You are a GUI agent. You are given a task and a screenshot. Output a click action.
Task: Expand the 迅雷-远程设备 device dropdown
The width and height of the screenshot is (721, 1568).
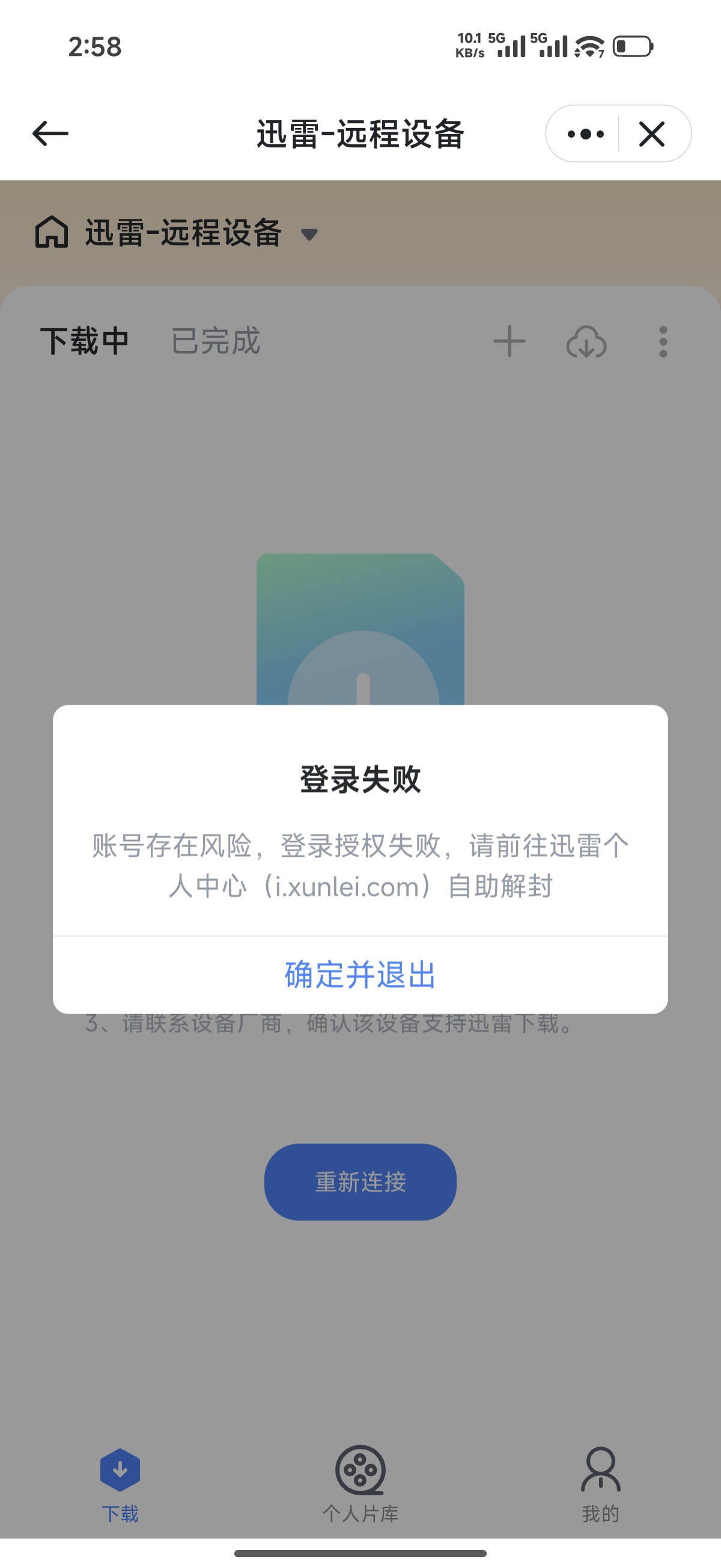click(309, 234)
